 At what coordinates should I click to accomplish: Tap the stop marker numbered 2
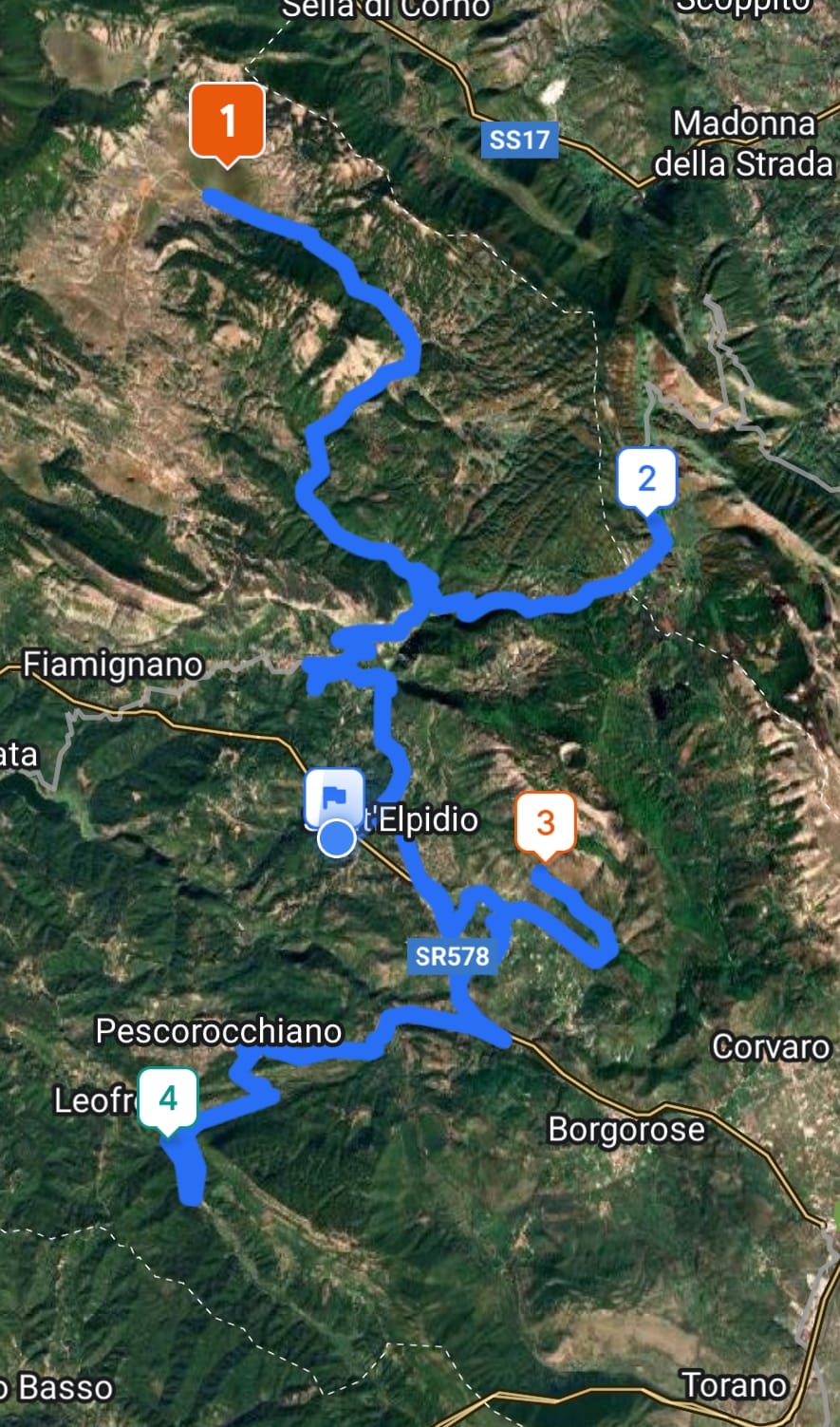point(647,479)
